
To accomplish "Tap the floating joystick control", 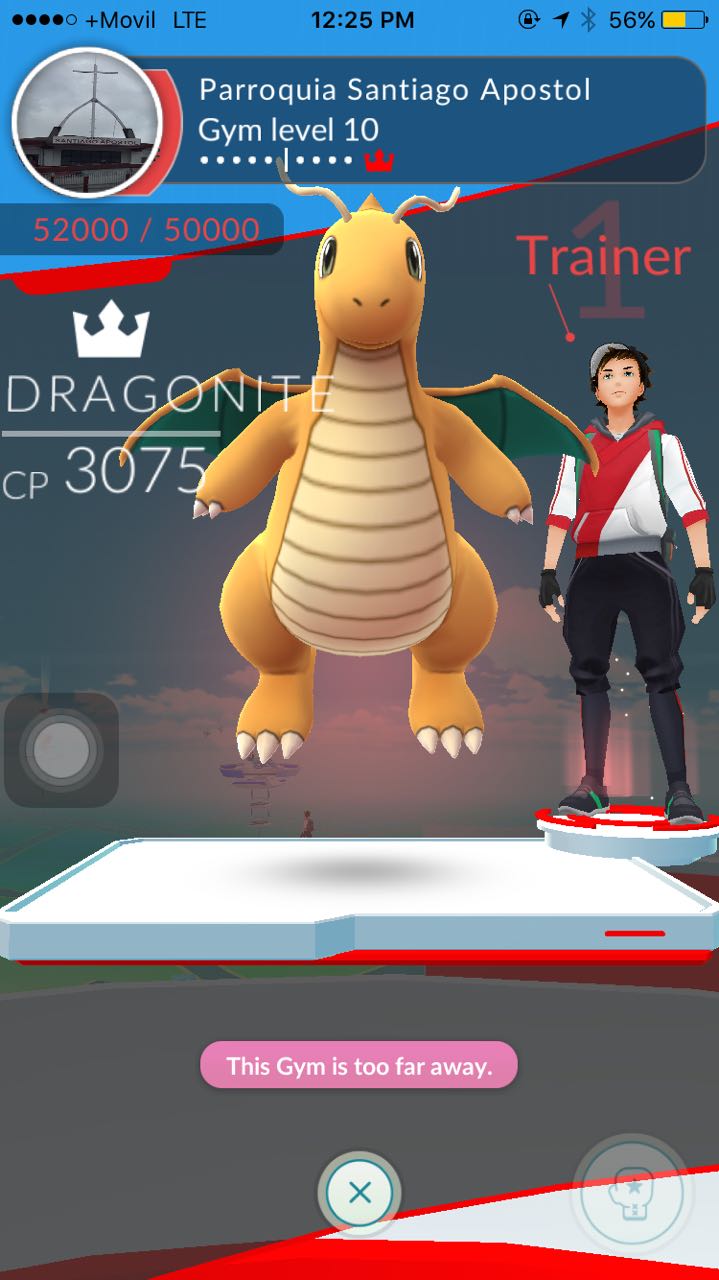I will click(x=61, y=749).
